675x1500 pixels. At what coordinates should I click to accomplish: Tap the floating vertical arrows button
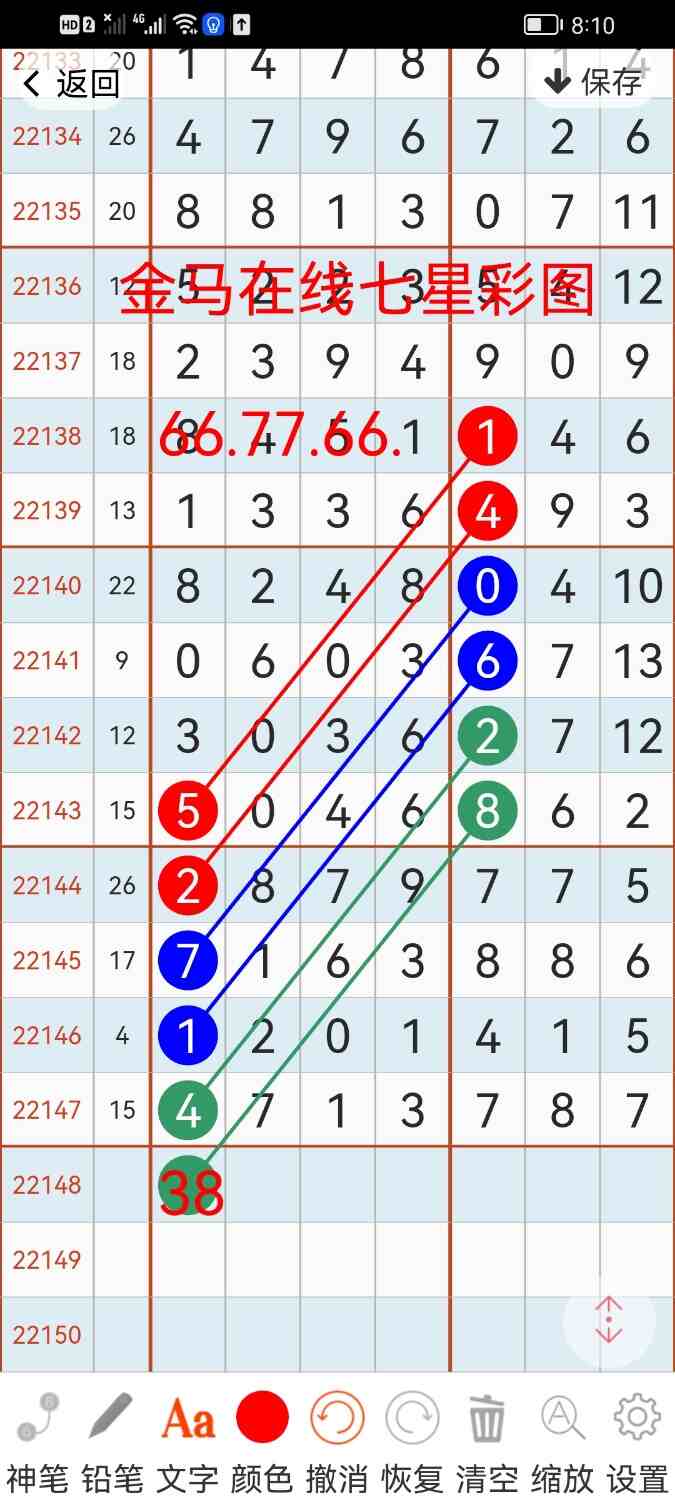click(x=609, y=1320)
